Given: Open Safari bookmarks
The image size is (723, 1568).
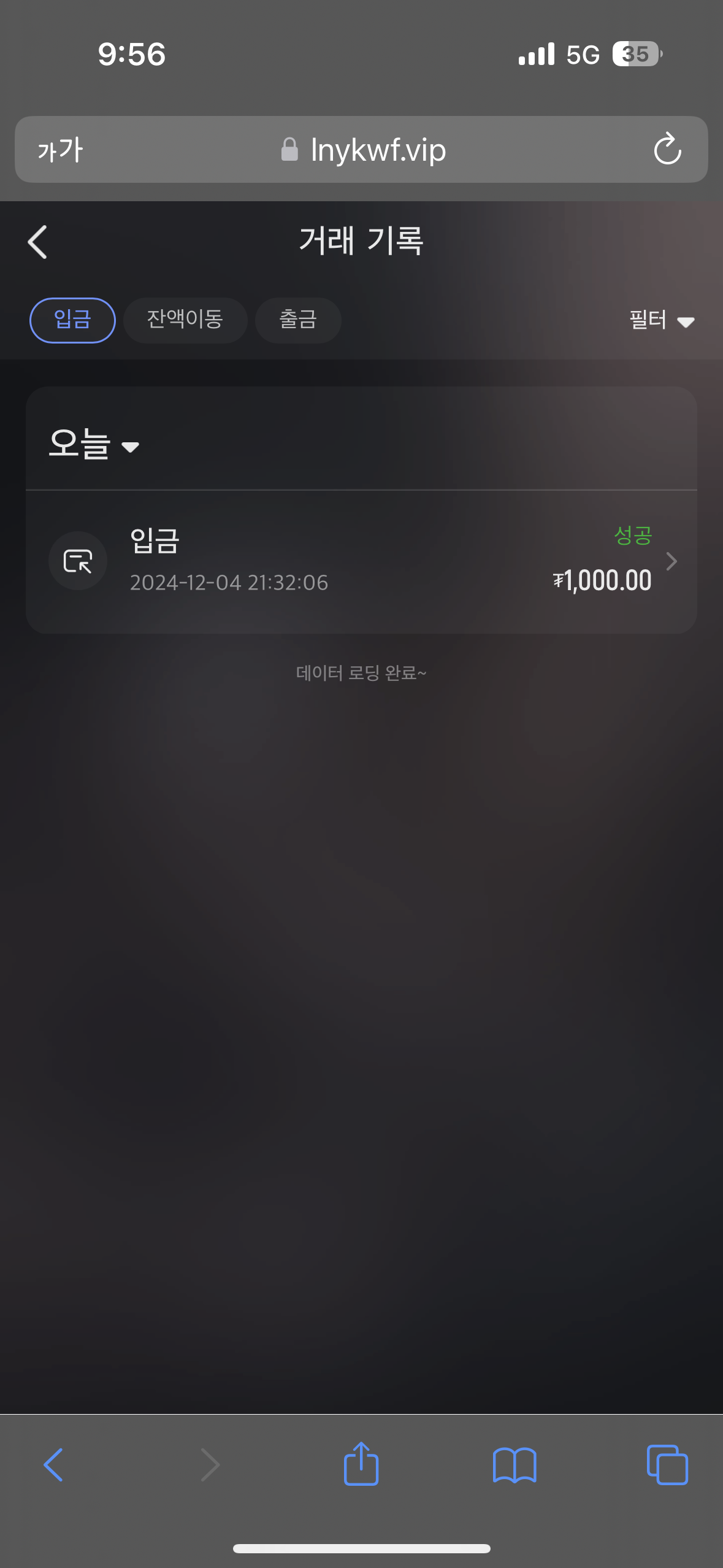Looking at the screenshot, I should (x=515, y=1465).
